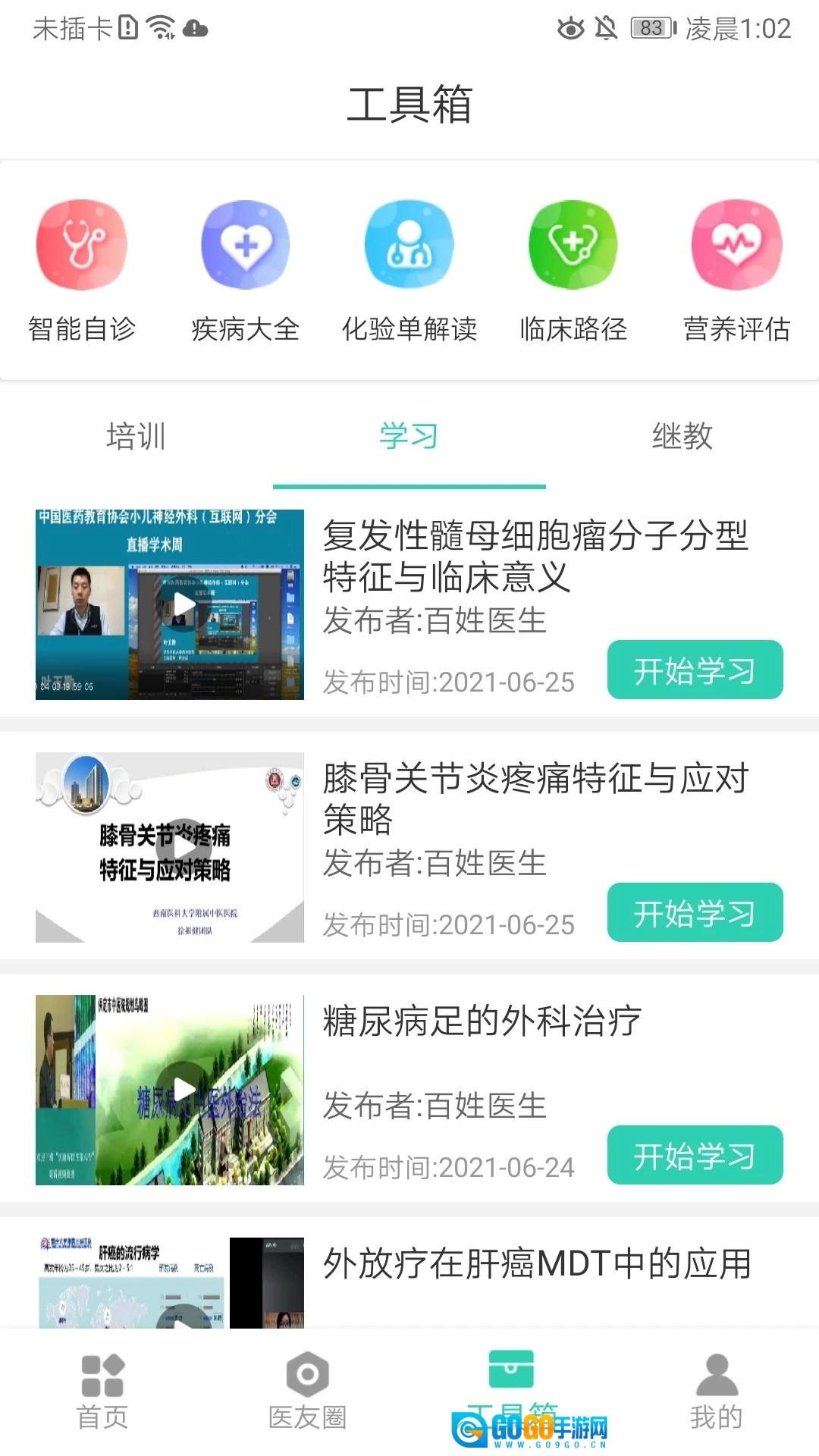Play the 膝骨关节炎疼痛 video thumbnail
Viewport: 819px width, 1456px height.
tap(170, 847)
